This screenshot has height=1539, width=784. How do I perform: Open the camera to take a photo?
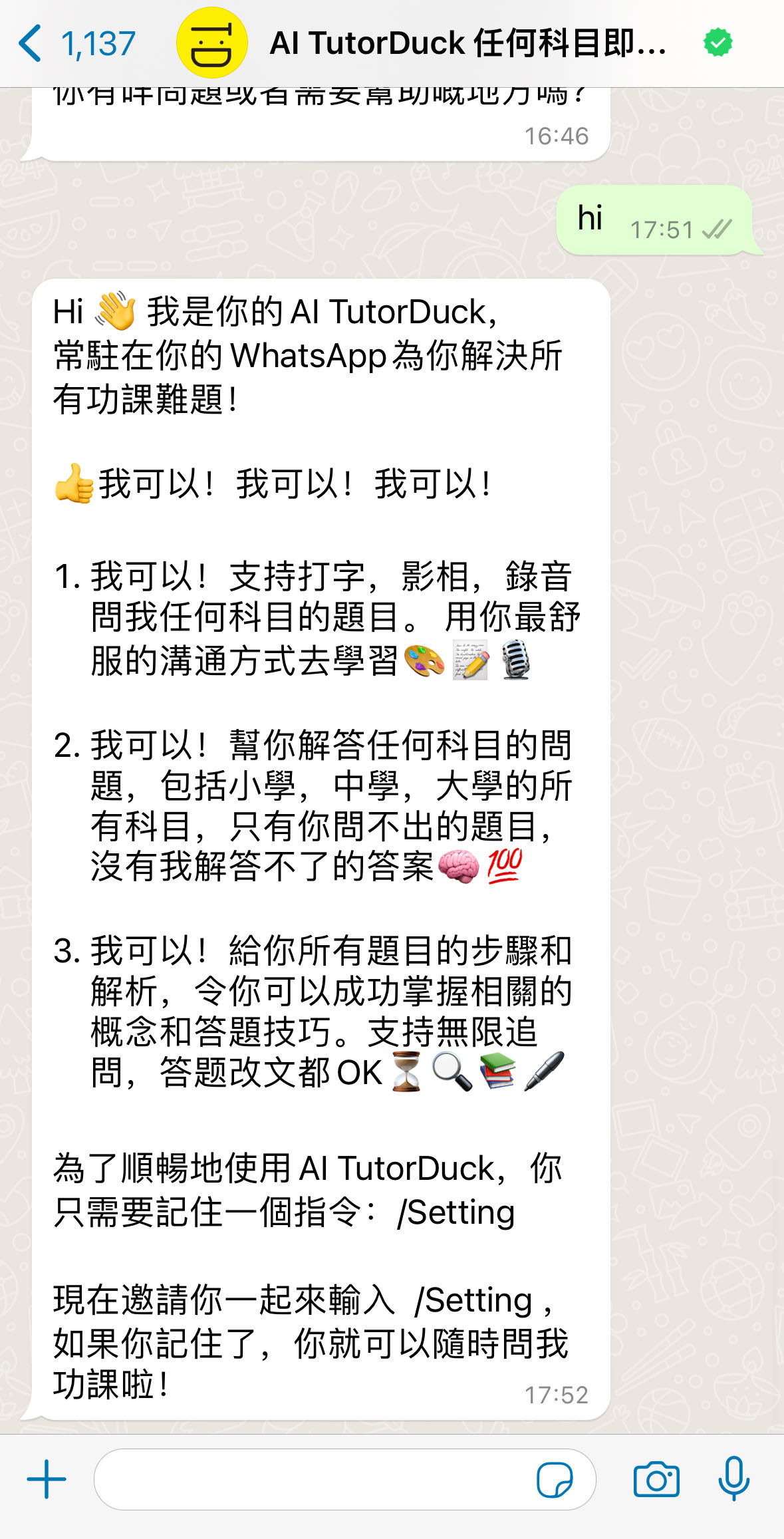(656, 1480)
